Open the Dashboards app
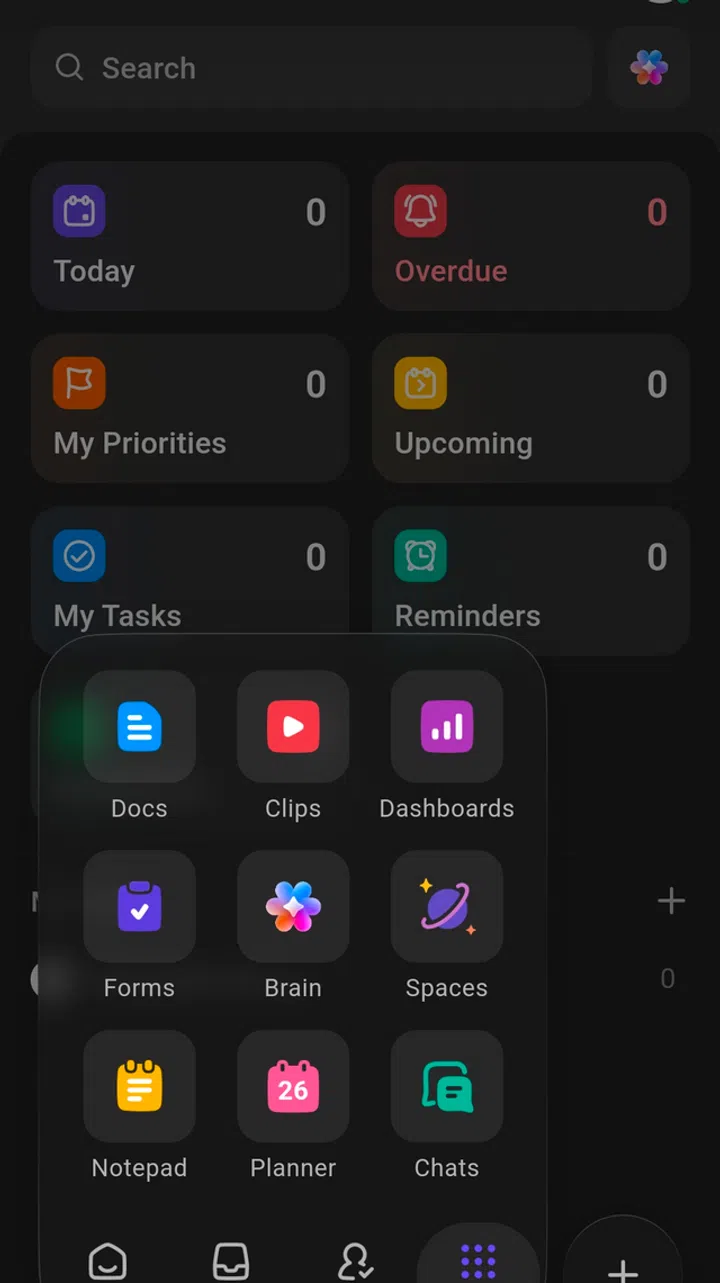 point(446,727)
